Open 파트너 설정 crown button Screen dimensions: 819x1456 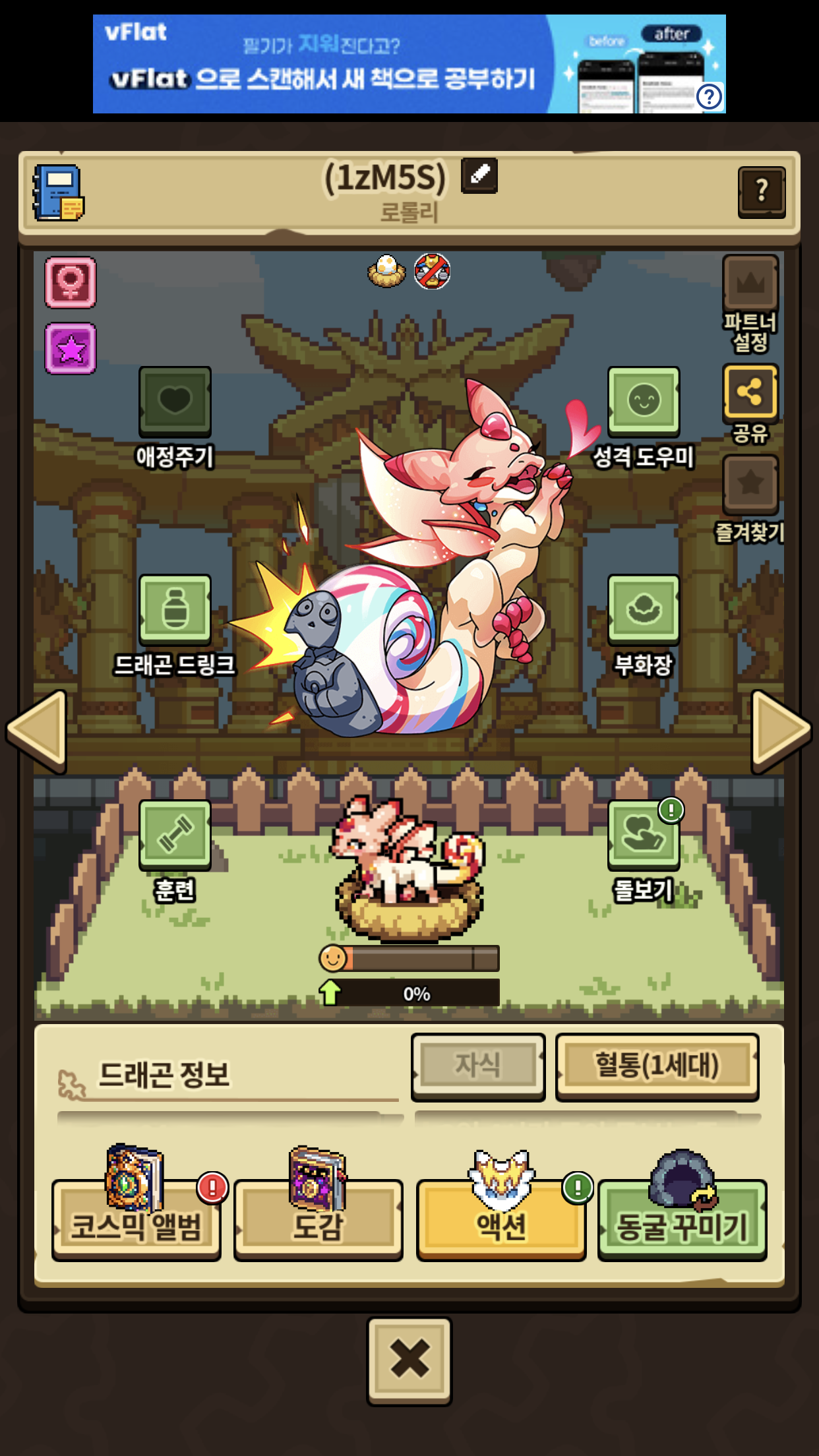[750, 284]
